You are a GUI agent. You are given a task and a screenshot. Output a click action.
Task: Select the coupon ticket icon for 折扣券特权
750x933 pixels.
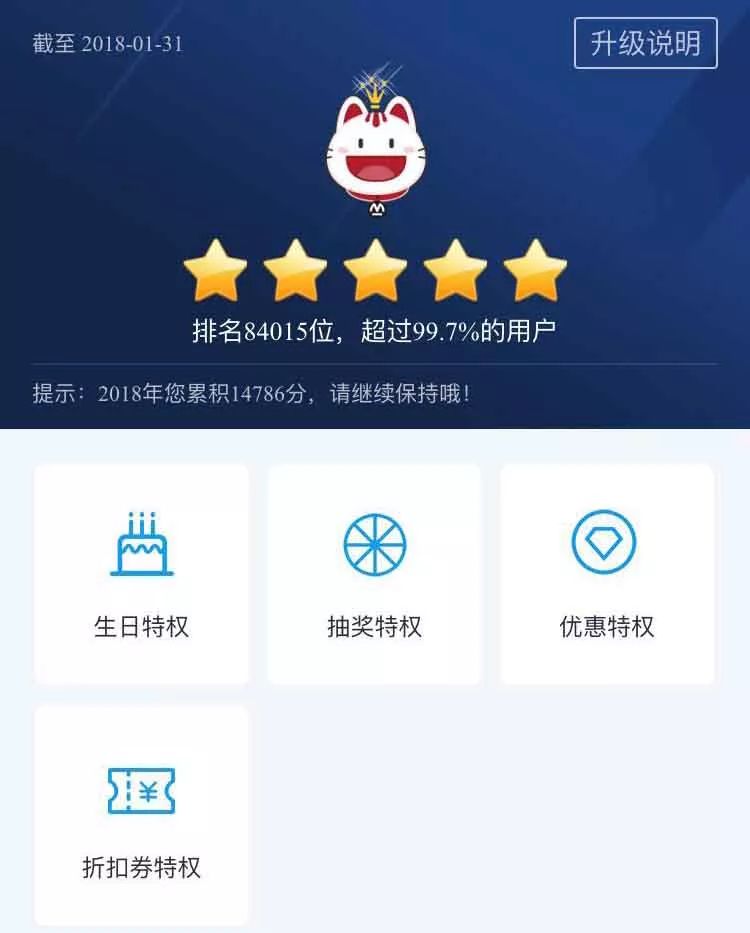(142, 791)
